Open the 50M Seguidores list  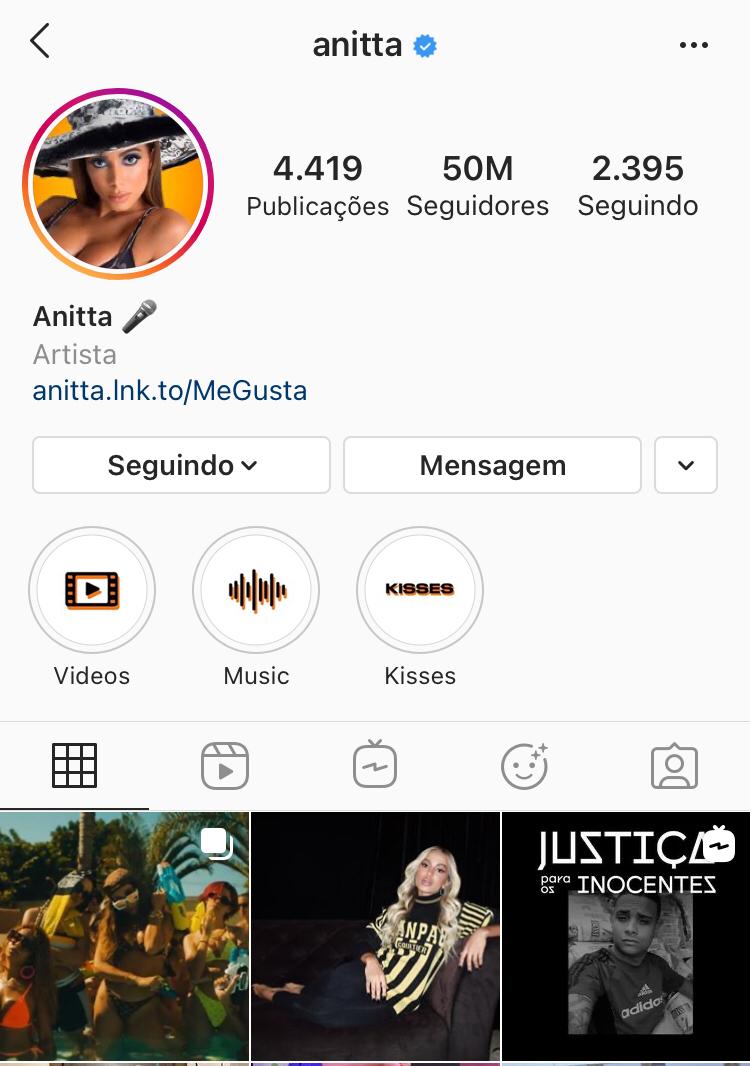click(478, 185)
